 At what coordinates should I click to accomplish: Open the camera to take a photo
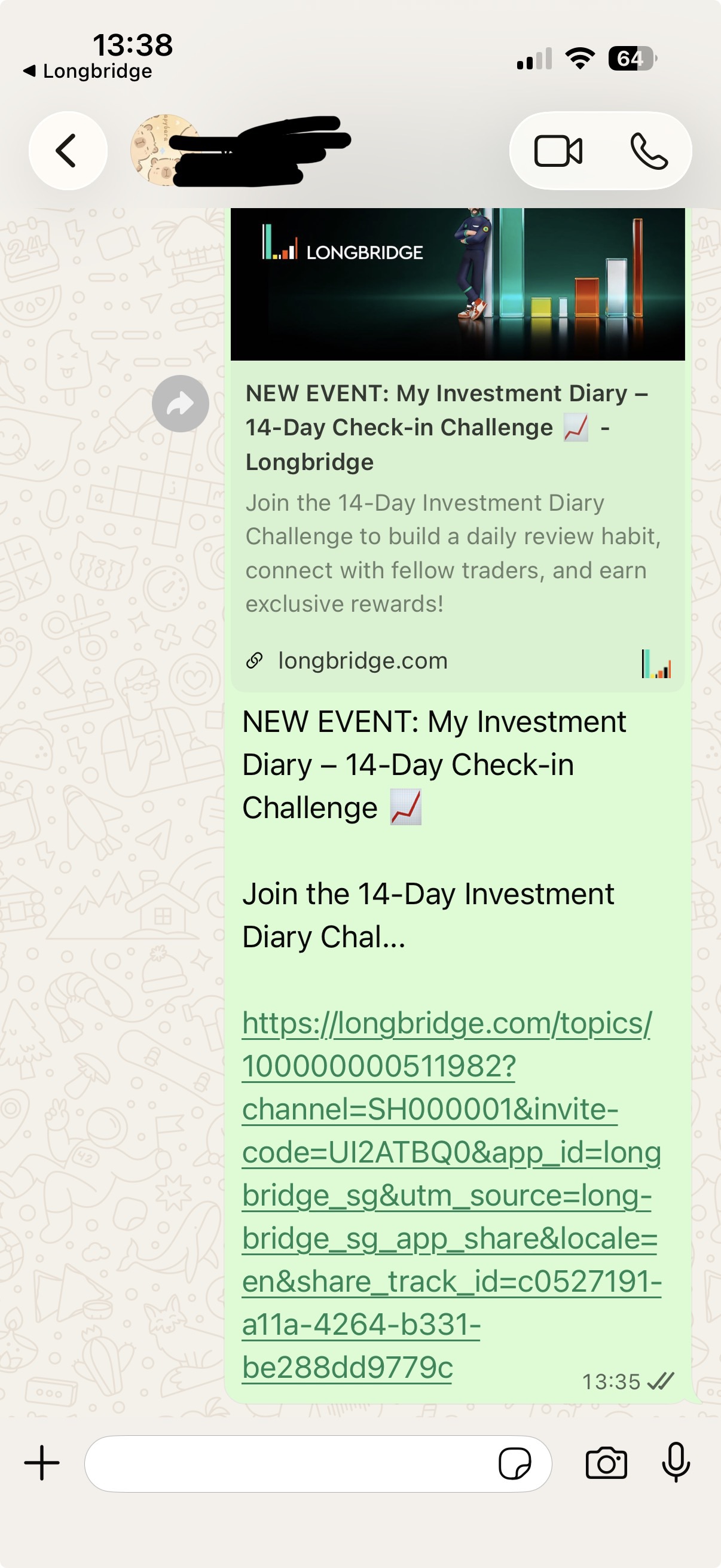(606, 1463)
